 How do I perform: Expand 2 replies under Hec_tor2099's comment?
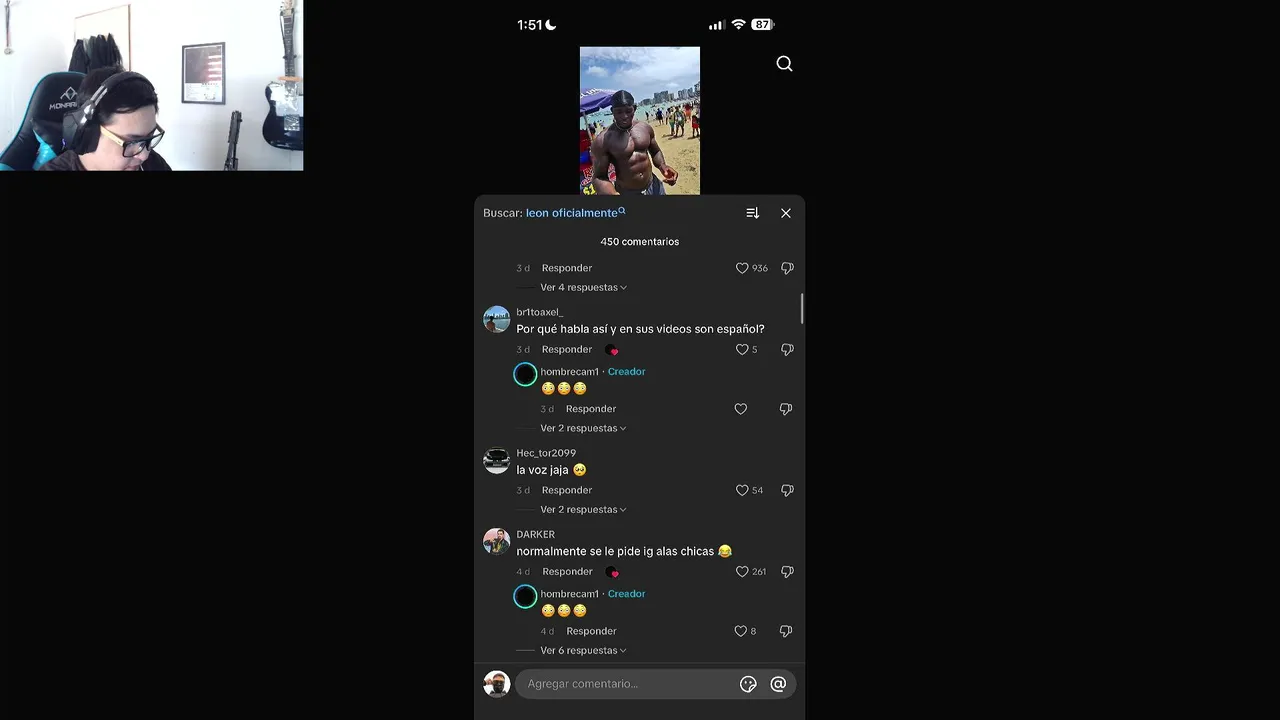(583, 510)
